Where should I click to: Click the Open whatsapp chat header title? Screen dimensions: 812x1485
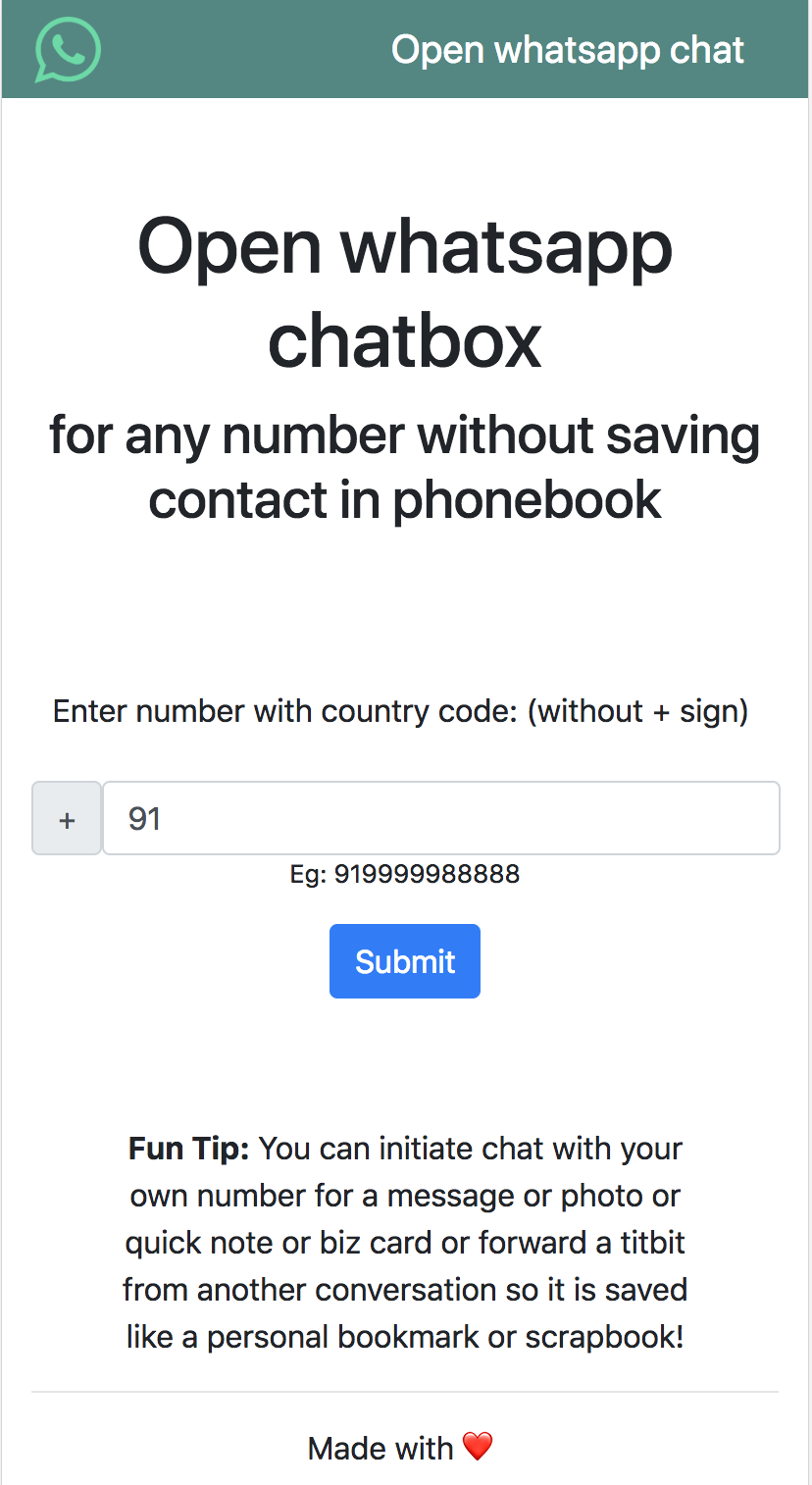pyautogui.click(x=567, y=49)
